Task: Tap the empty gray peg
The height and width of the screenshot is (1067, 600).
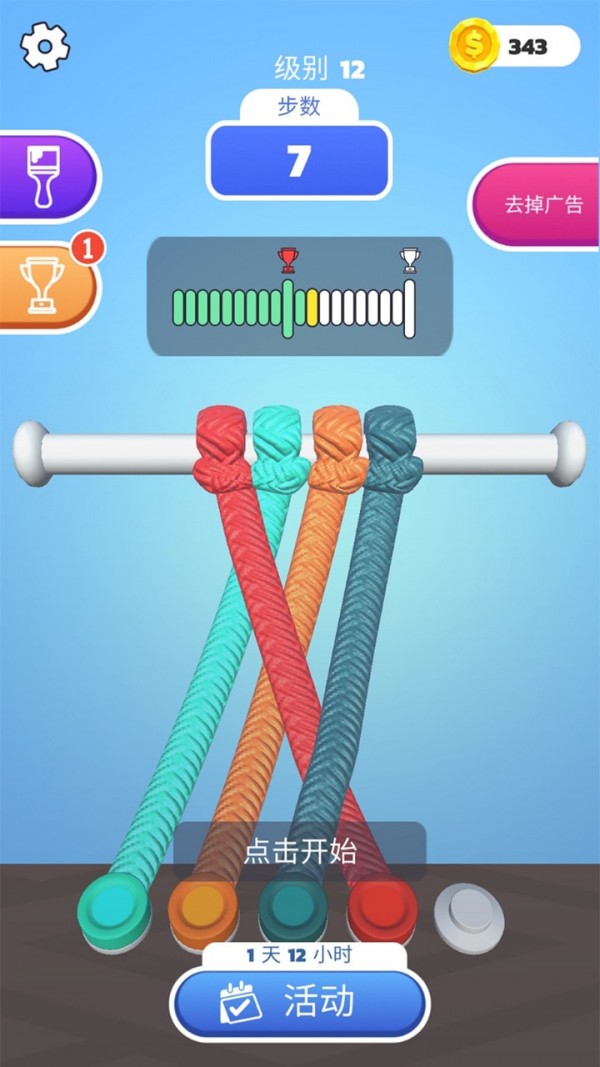Action: (471, 909)
